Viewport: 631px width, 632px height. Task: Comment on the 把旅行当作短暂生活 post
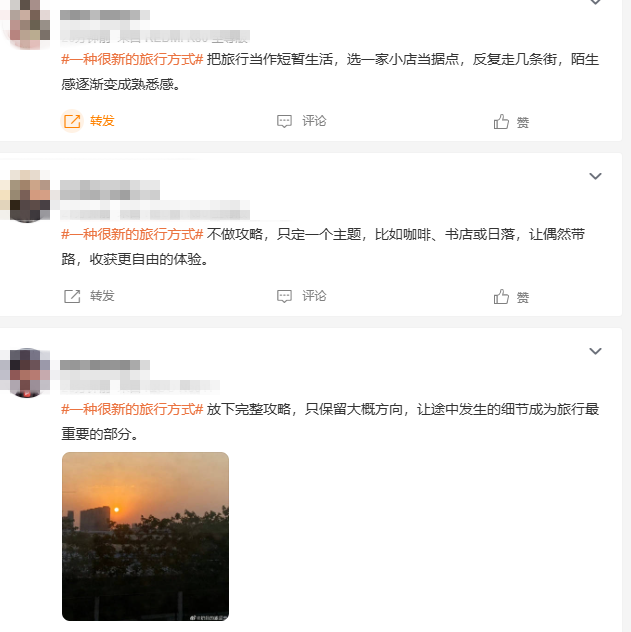click(302, 121)
